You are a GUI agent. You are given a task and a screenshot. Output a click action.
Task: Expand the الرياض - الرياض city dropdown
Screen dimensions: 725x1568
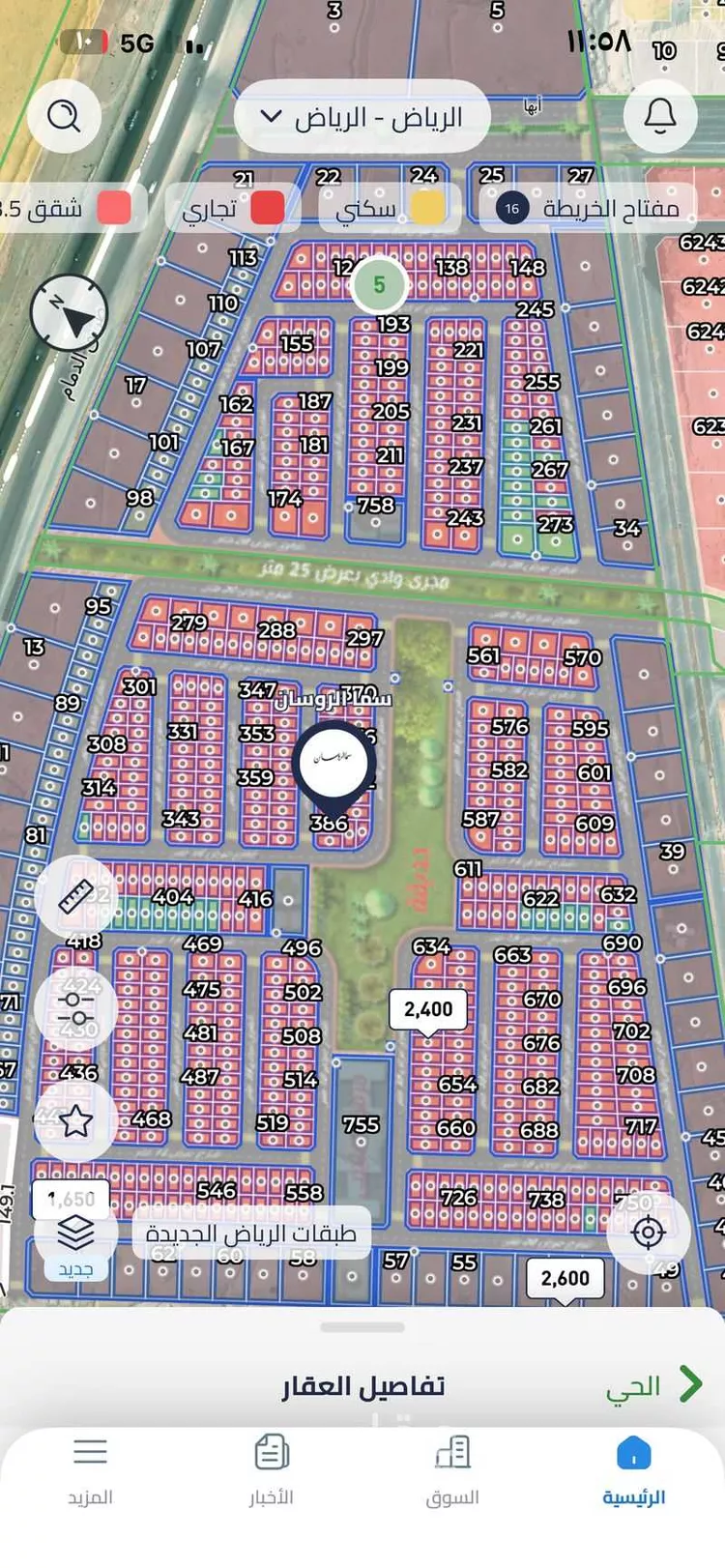click(362, 118)
